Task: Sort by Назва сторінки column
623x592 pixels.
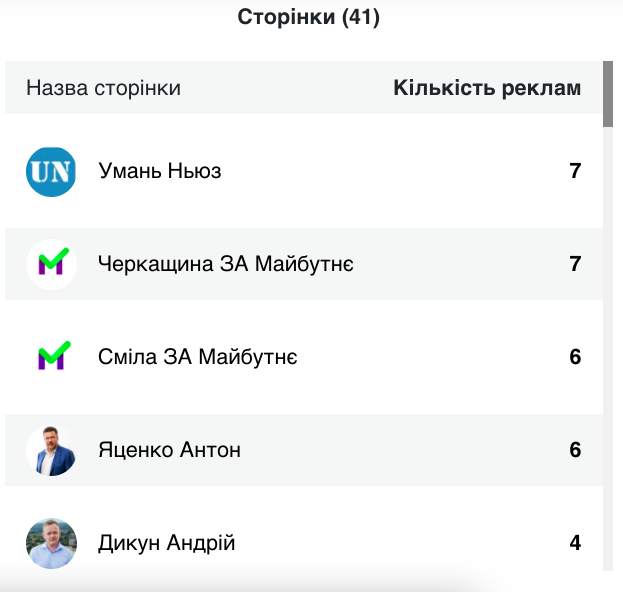Action: [103, 88]
